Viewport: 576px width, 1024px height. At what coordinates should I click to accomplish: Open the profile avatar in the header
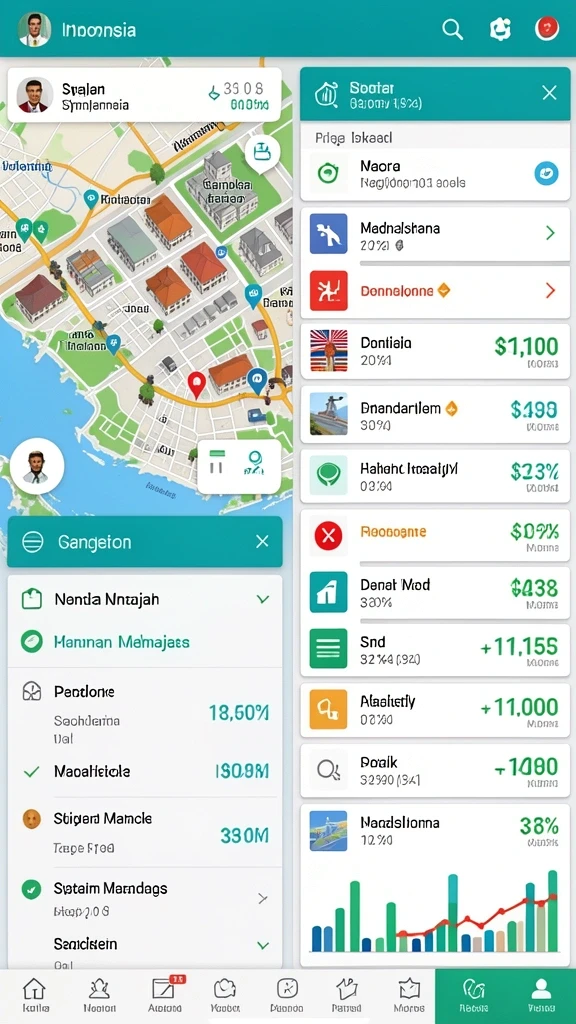coord(34,29)
